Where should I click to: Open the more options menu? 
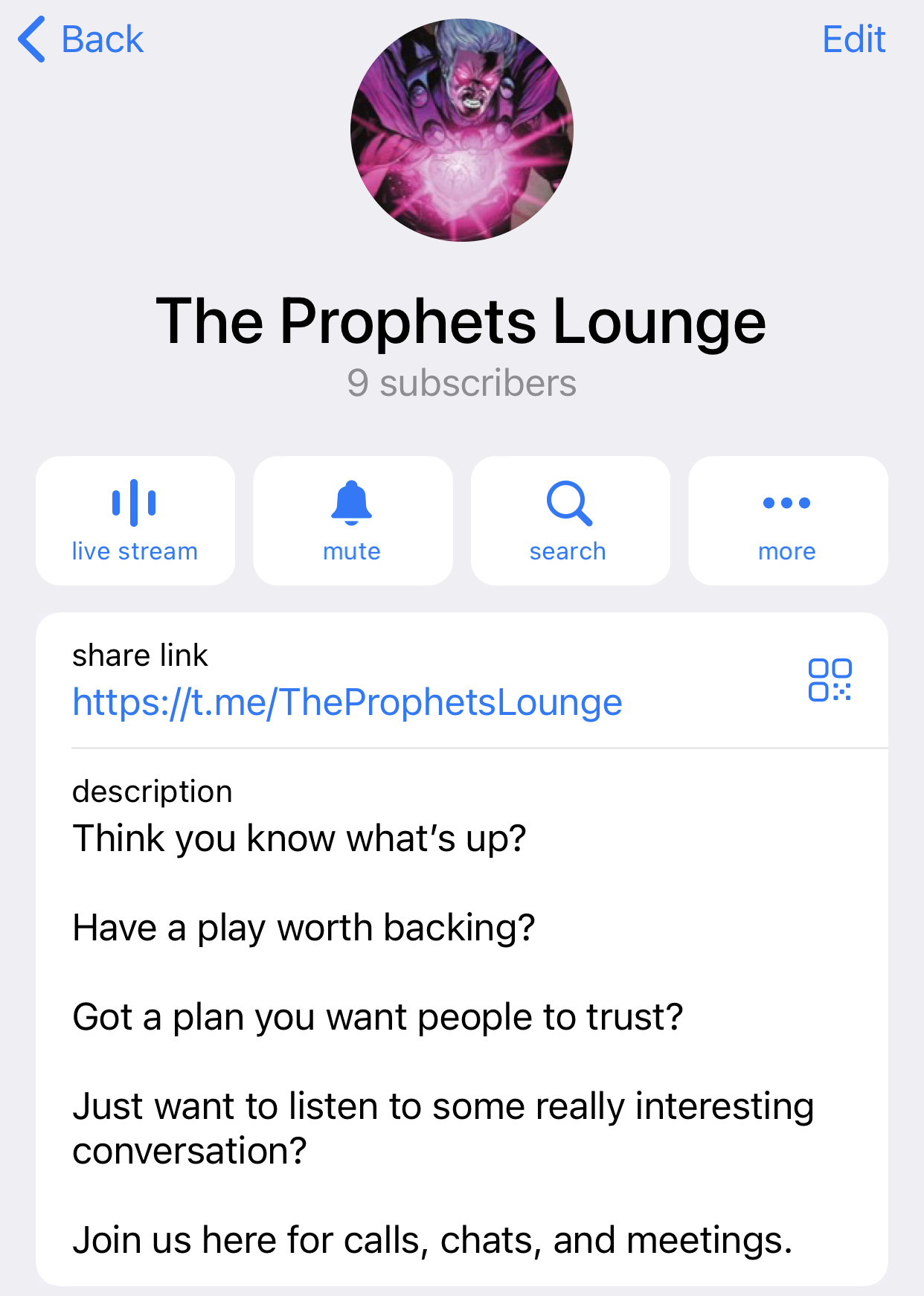787,521
